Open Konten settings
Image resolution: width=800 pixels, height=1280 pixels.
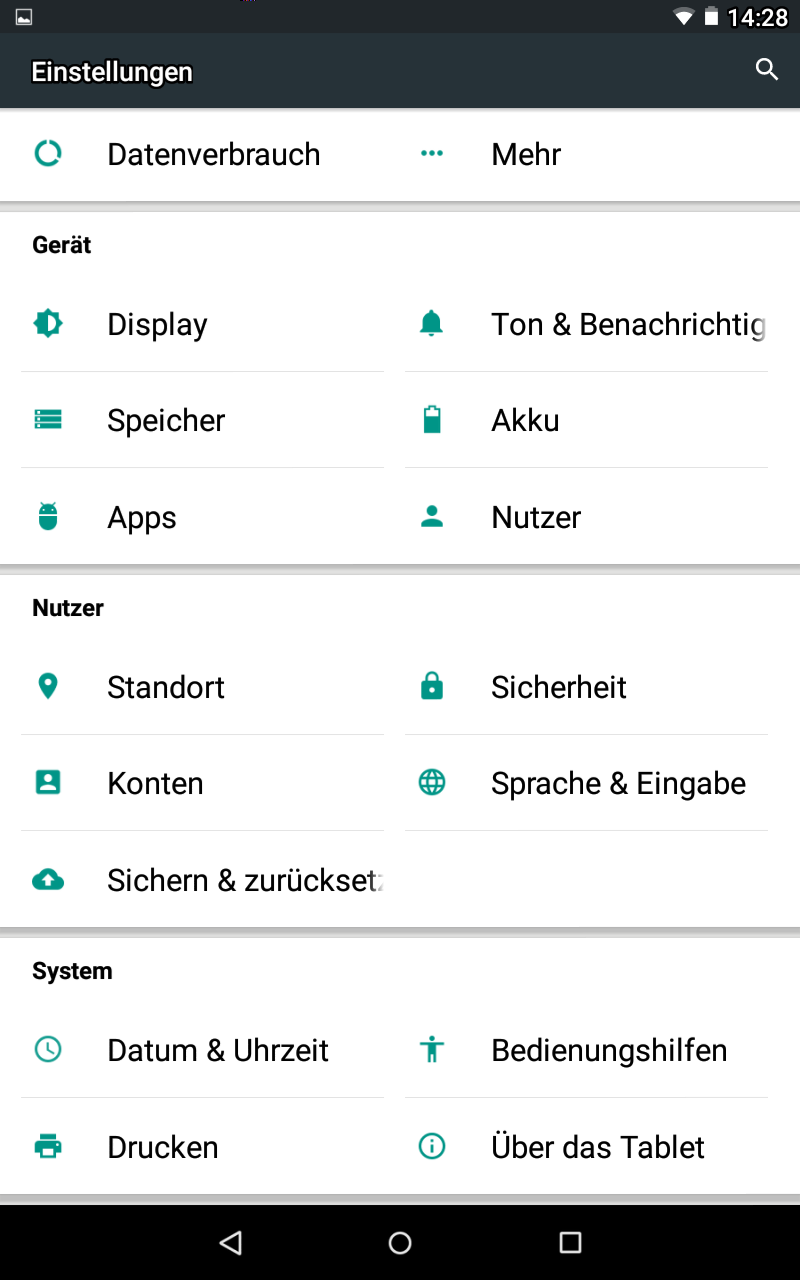[202, 783]
